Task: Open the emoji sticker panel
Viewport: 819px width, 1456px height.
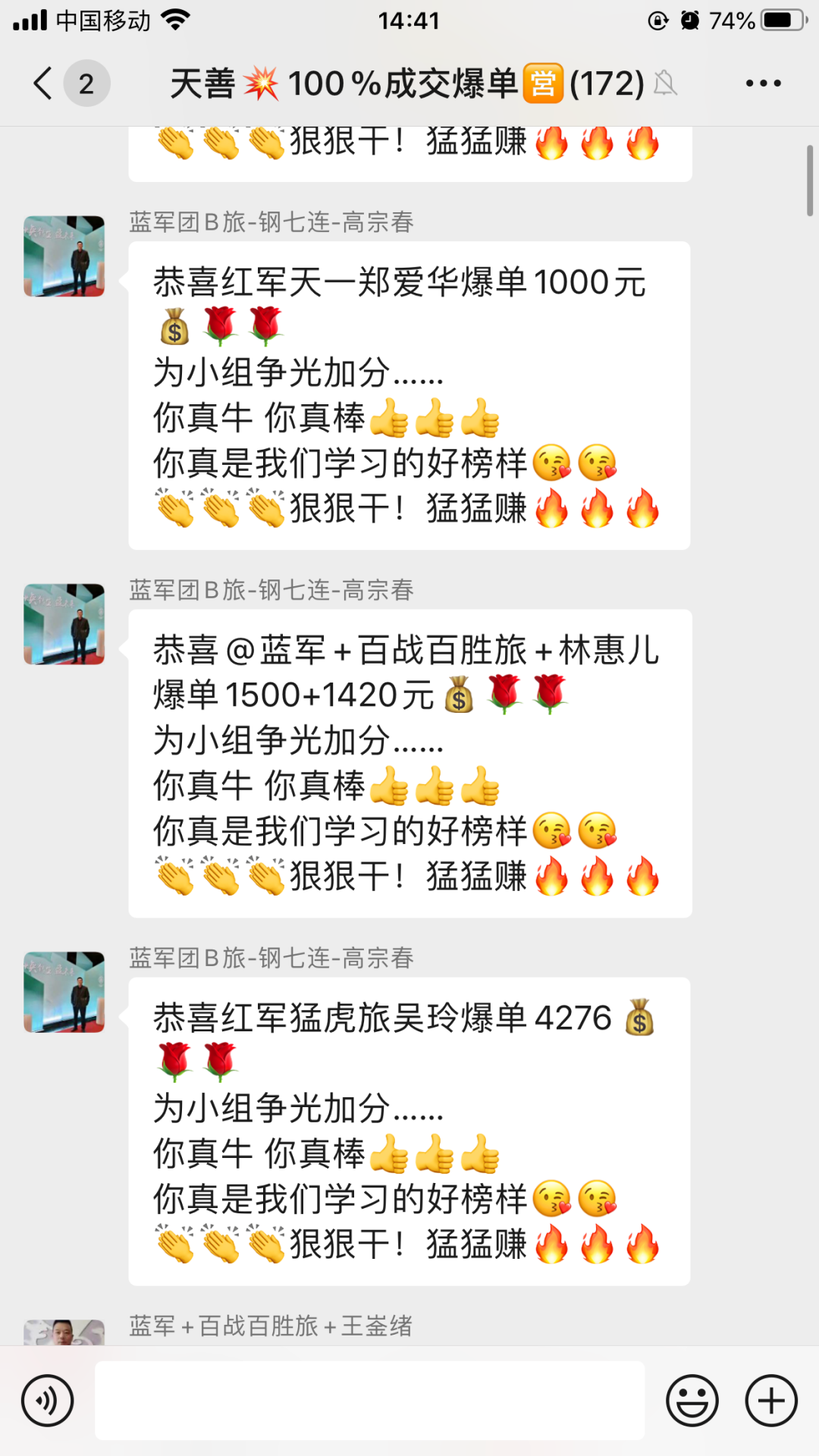Action: (692, 1401)
